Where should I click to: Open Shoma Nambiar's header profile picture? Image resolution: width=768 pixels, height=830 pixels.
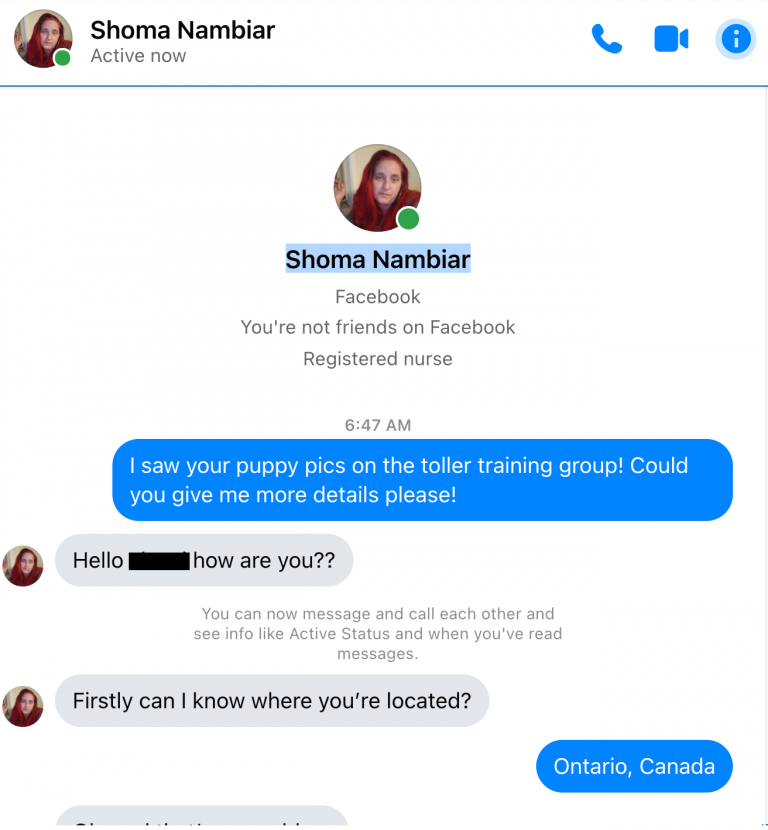coord(43,39)
